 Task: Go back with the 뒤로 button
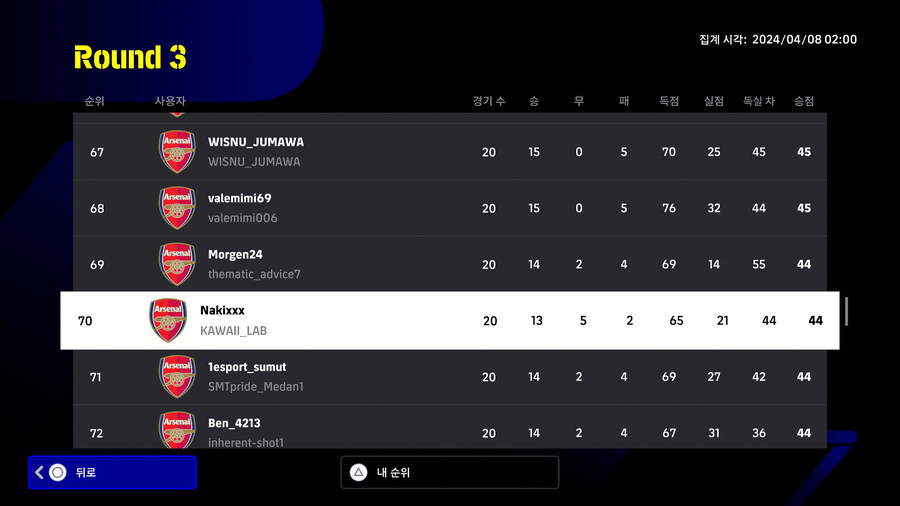(112, 472)
